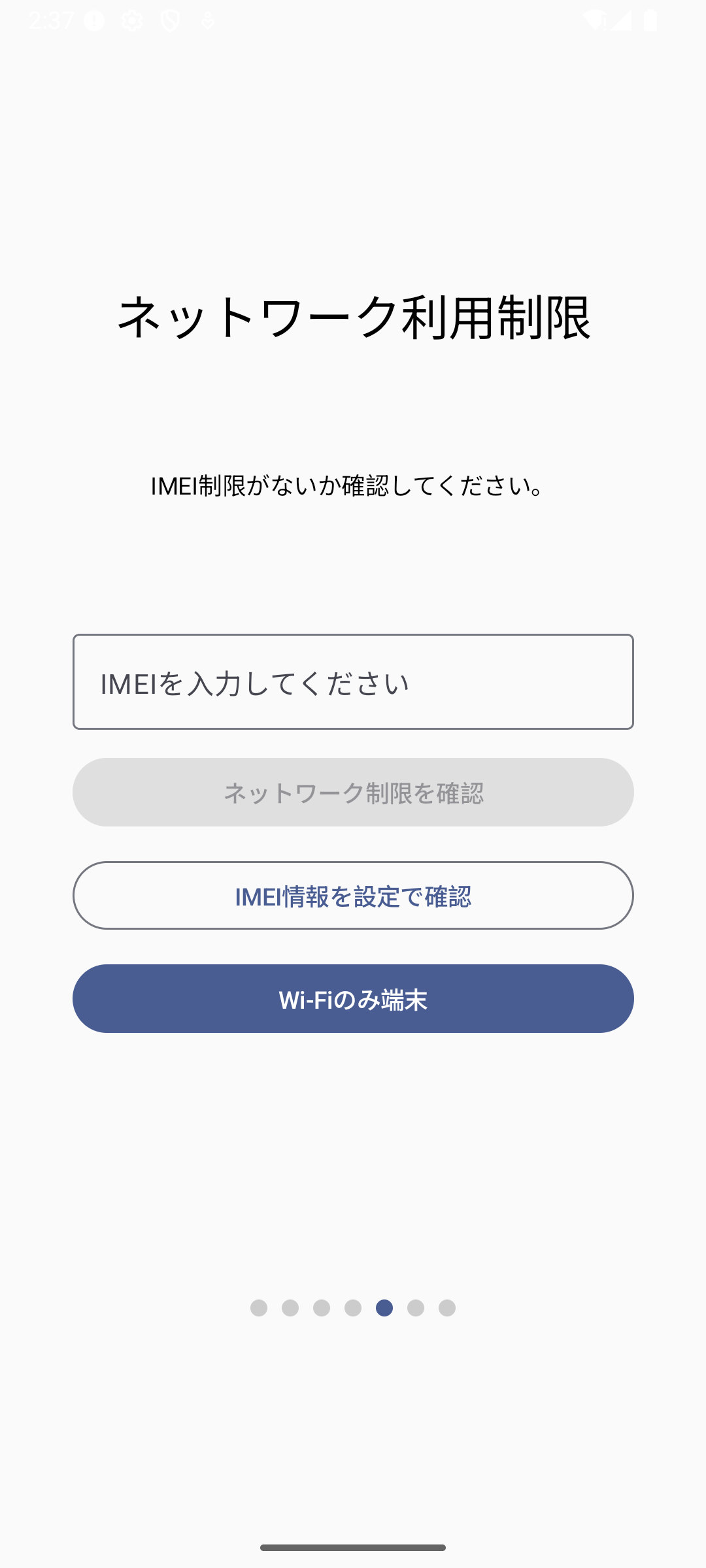Tap the cellular signal strength icon
Viewport: 706px width, 1568px height.
pos(621,20)
